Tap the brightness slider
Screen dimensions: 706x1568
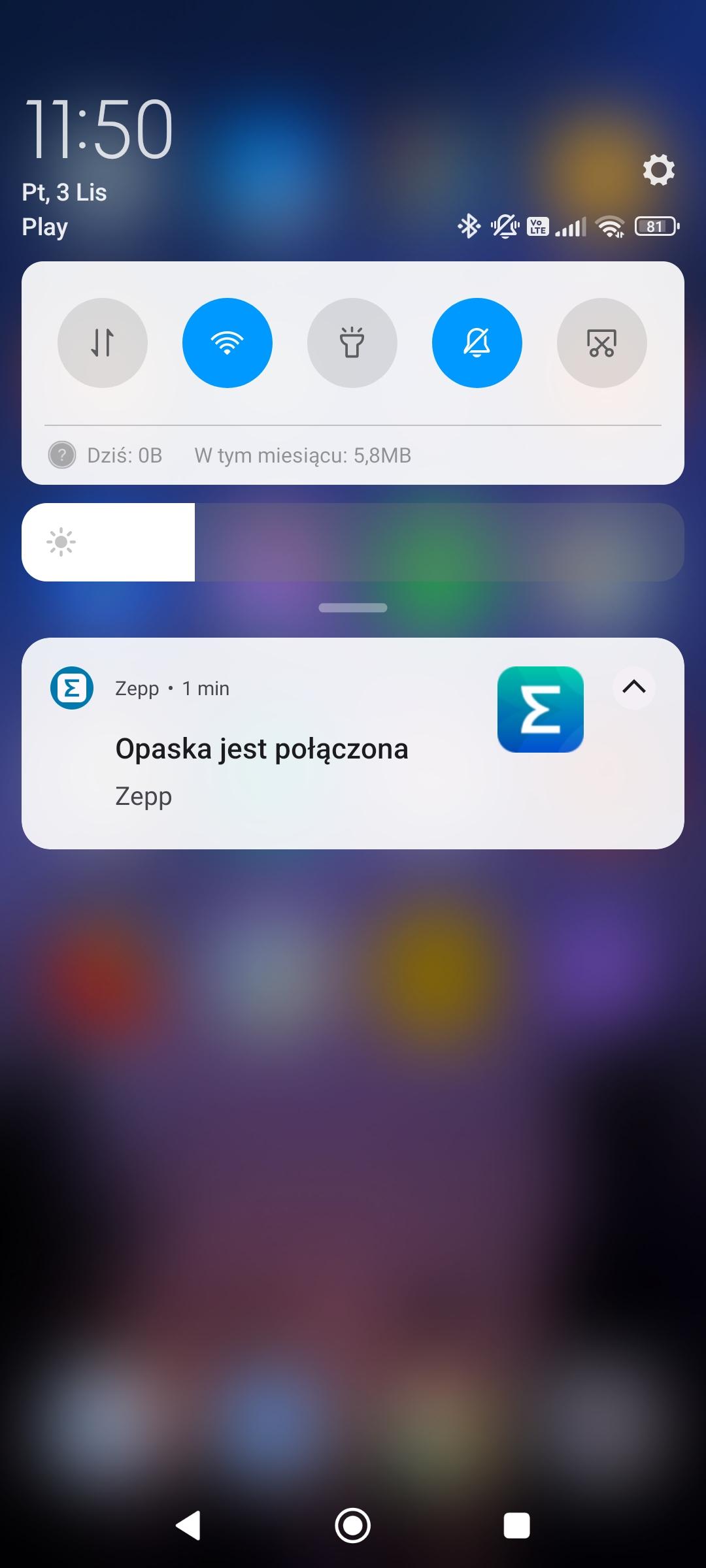353,542
